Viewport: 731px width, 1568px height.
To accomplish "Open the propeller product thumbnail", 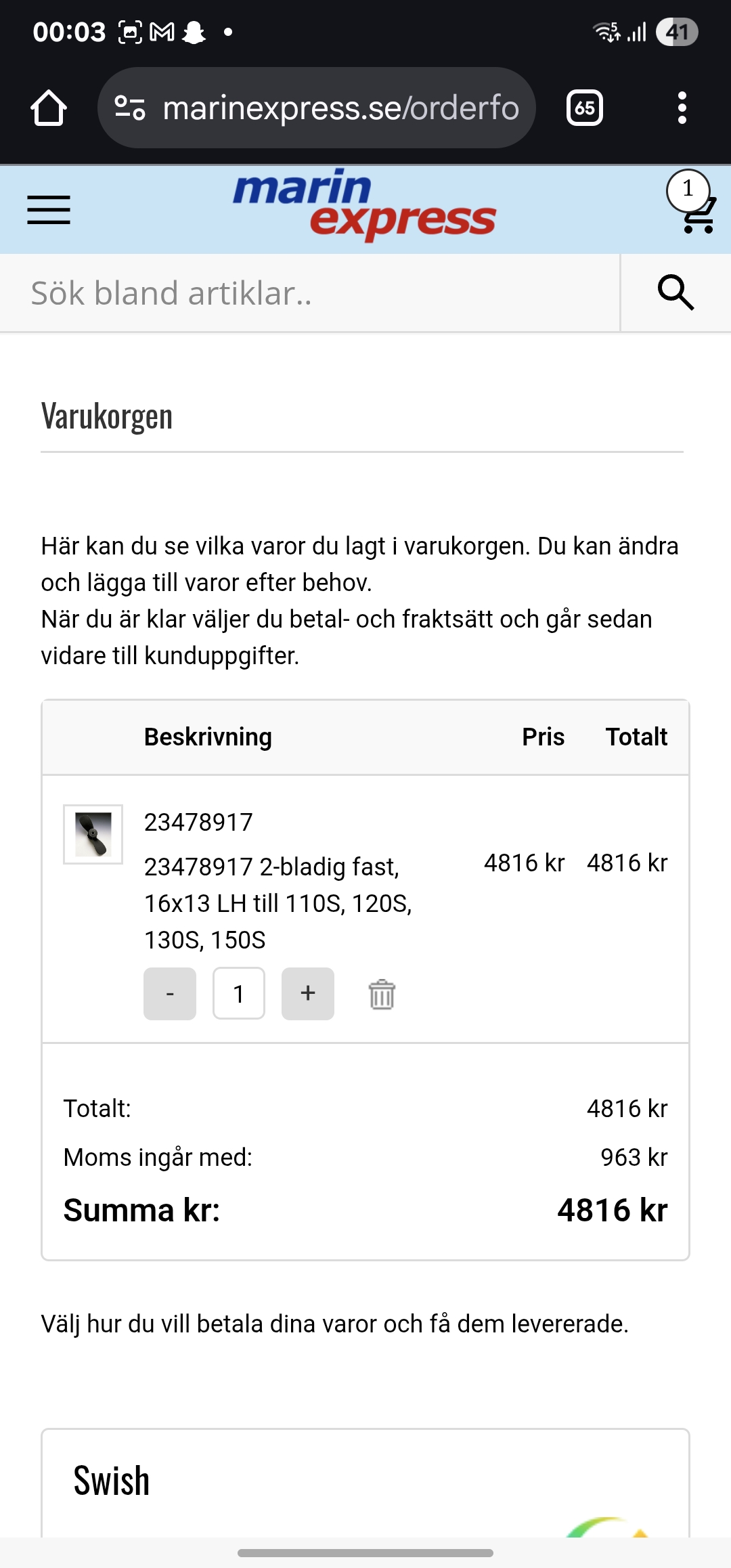I will point(93,834).
